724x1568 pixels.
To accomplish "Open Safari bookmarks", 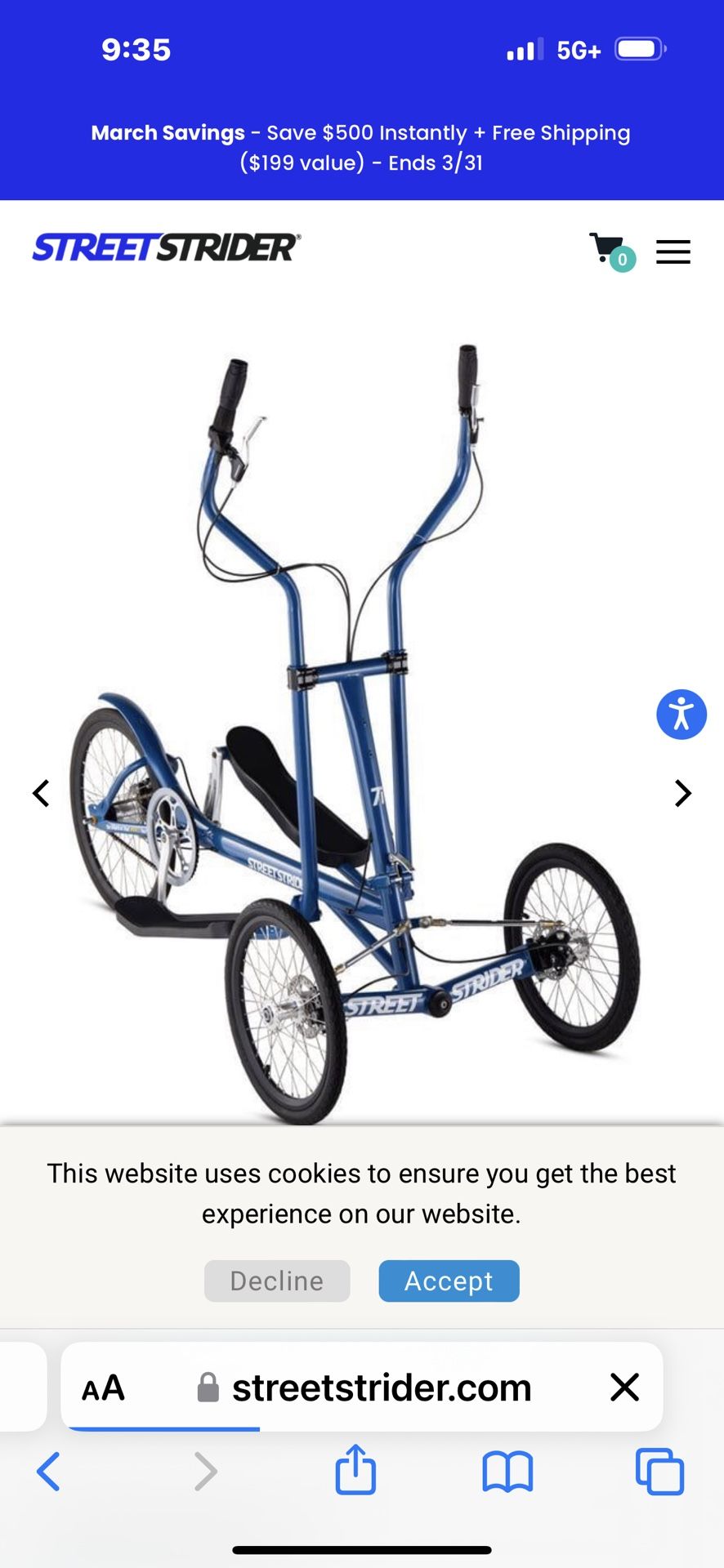I will click(x=507, y=1472).
